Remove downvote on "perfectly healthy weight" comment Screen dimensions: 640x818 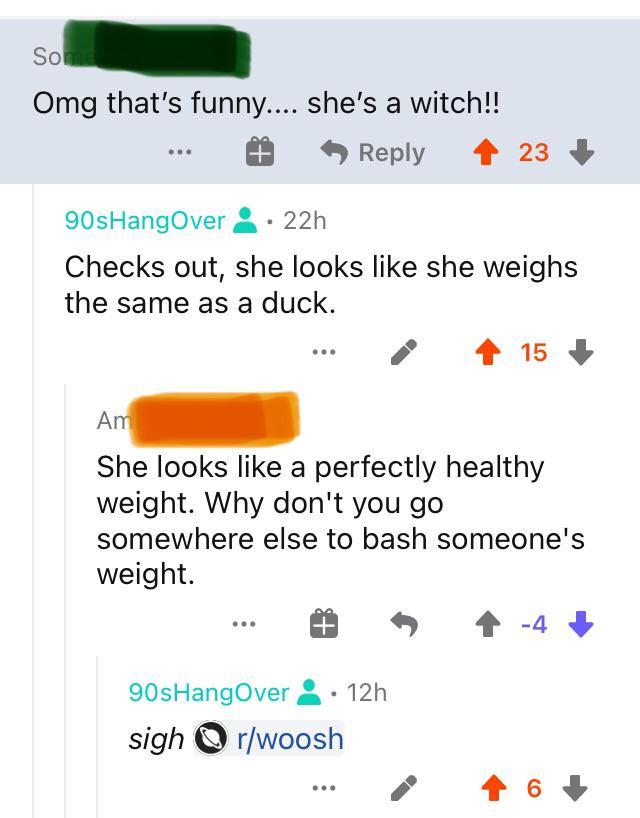[581, 625]
